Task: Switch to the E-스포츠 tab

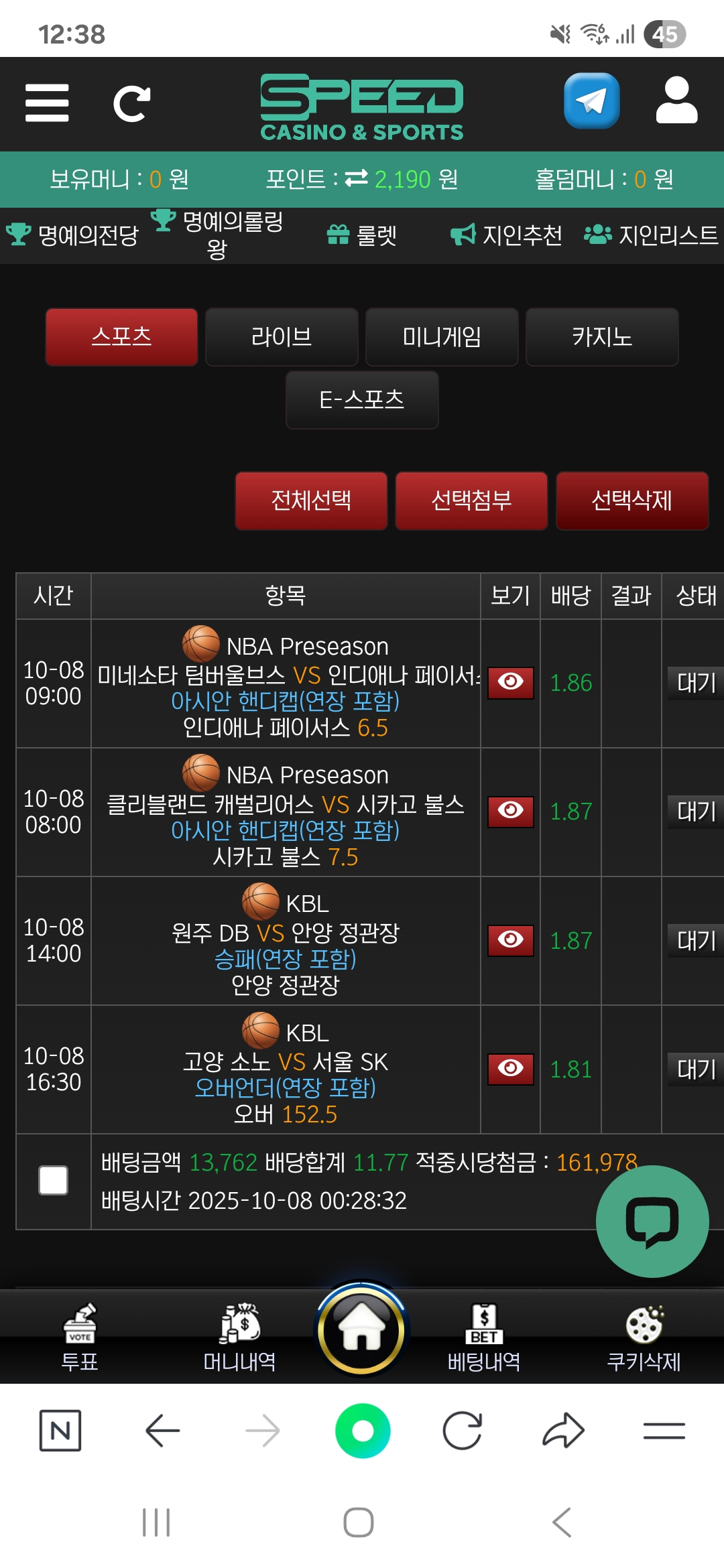Action: pos(362,400)
